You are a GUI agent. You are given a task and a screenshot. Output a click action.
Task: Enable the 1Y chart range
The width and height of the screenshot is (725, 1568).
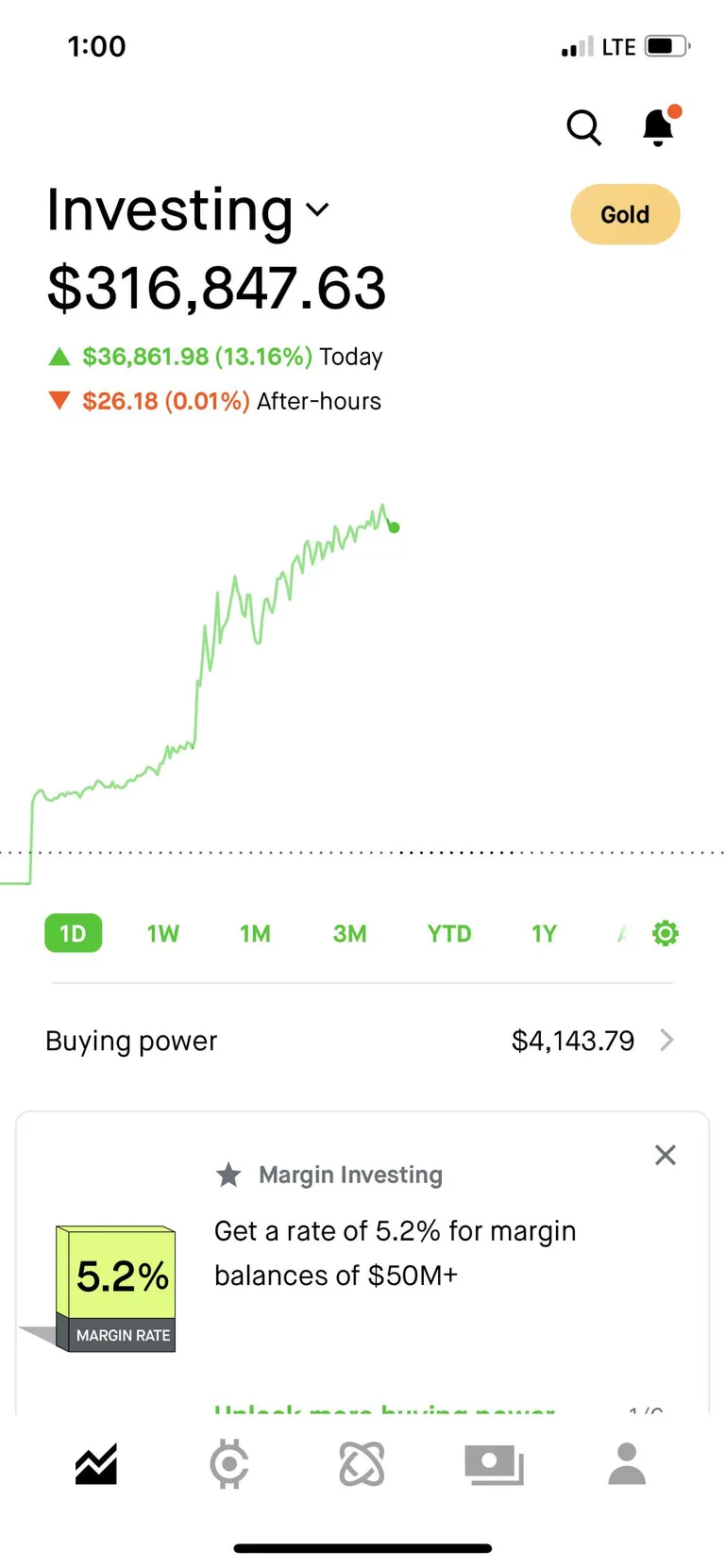click(543, 933)
